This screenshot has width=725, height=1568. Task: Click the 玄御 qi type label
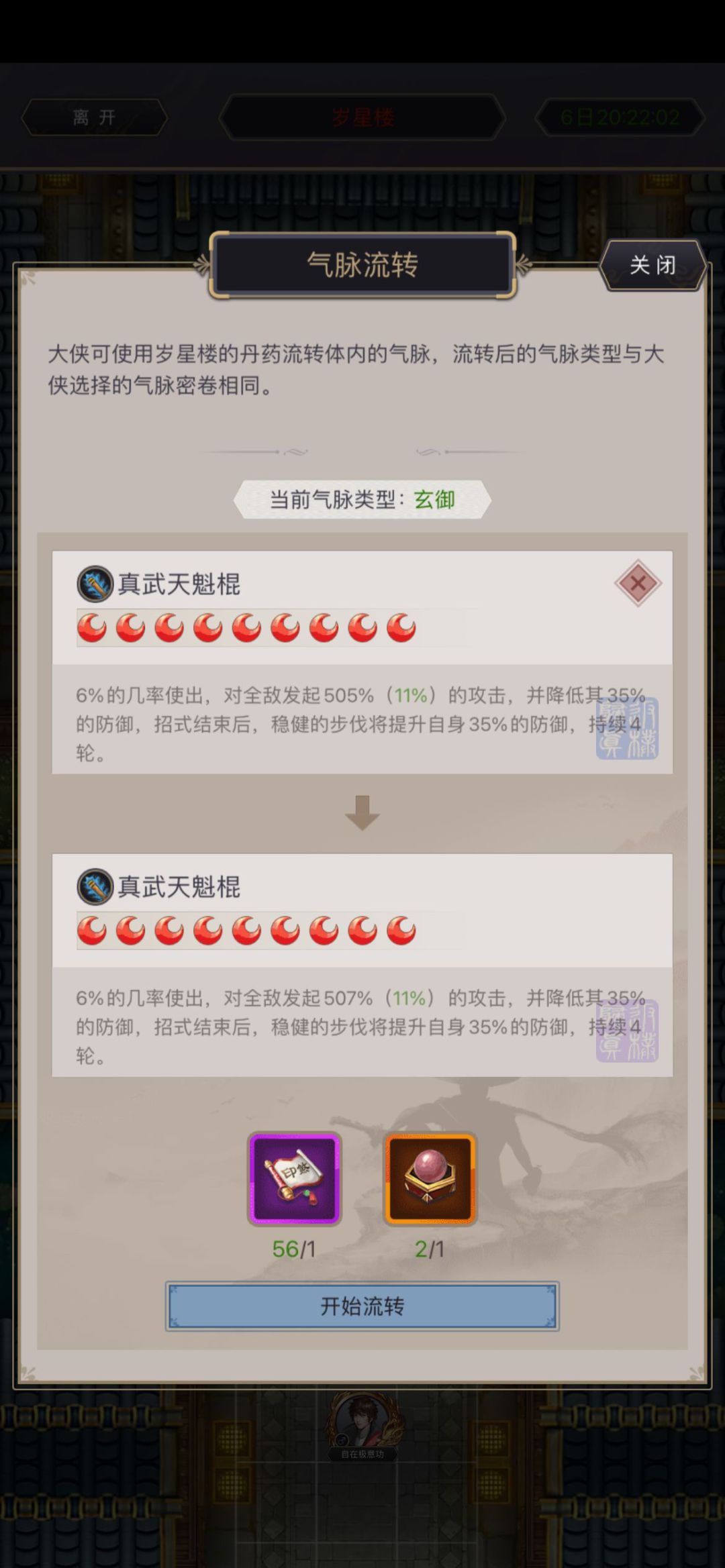434,500
